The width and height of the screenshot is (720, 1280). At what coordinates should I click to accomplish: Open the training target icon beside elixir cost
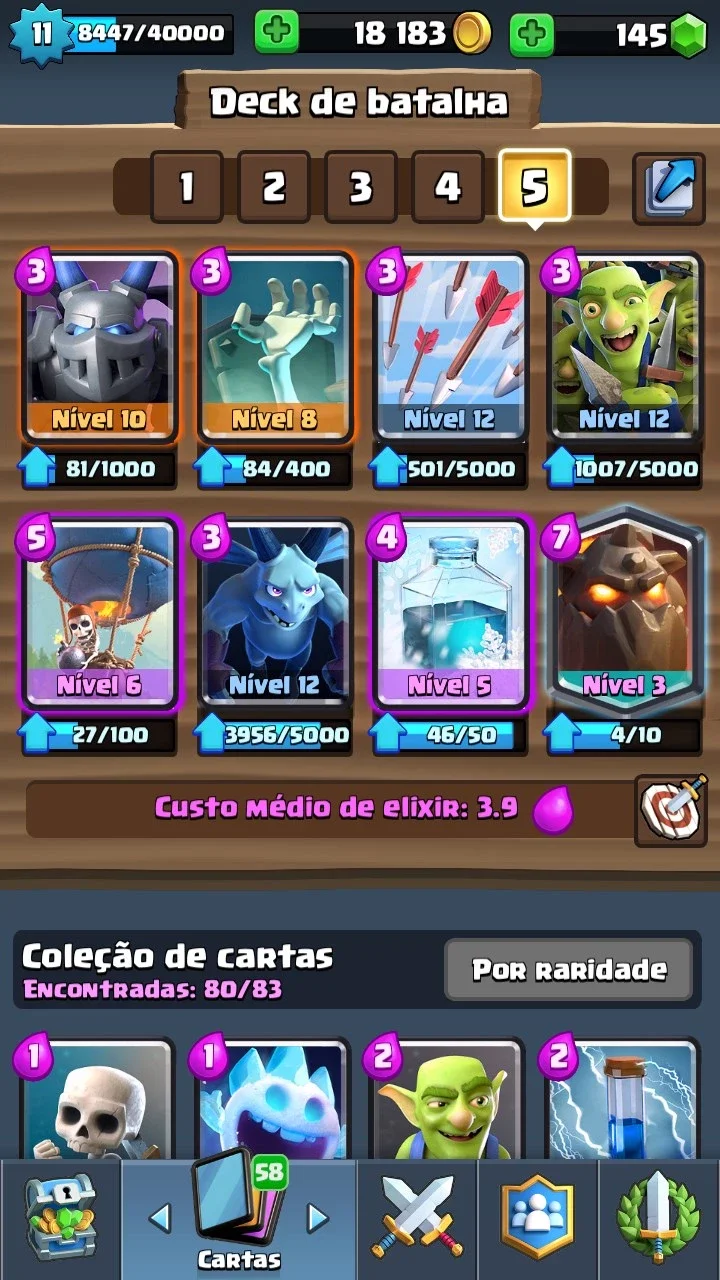[671, 810]
